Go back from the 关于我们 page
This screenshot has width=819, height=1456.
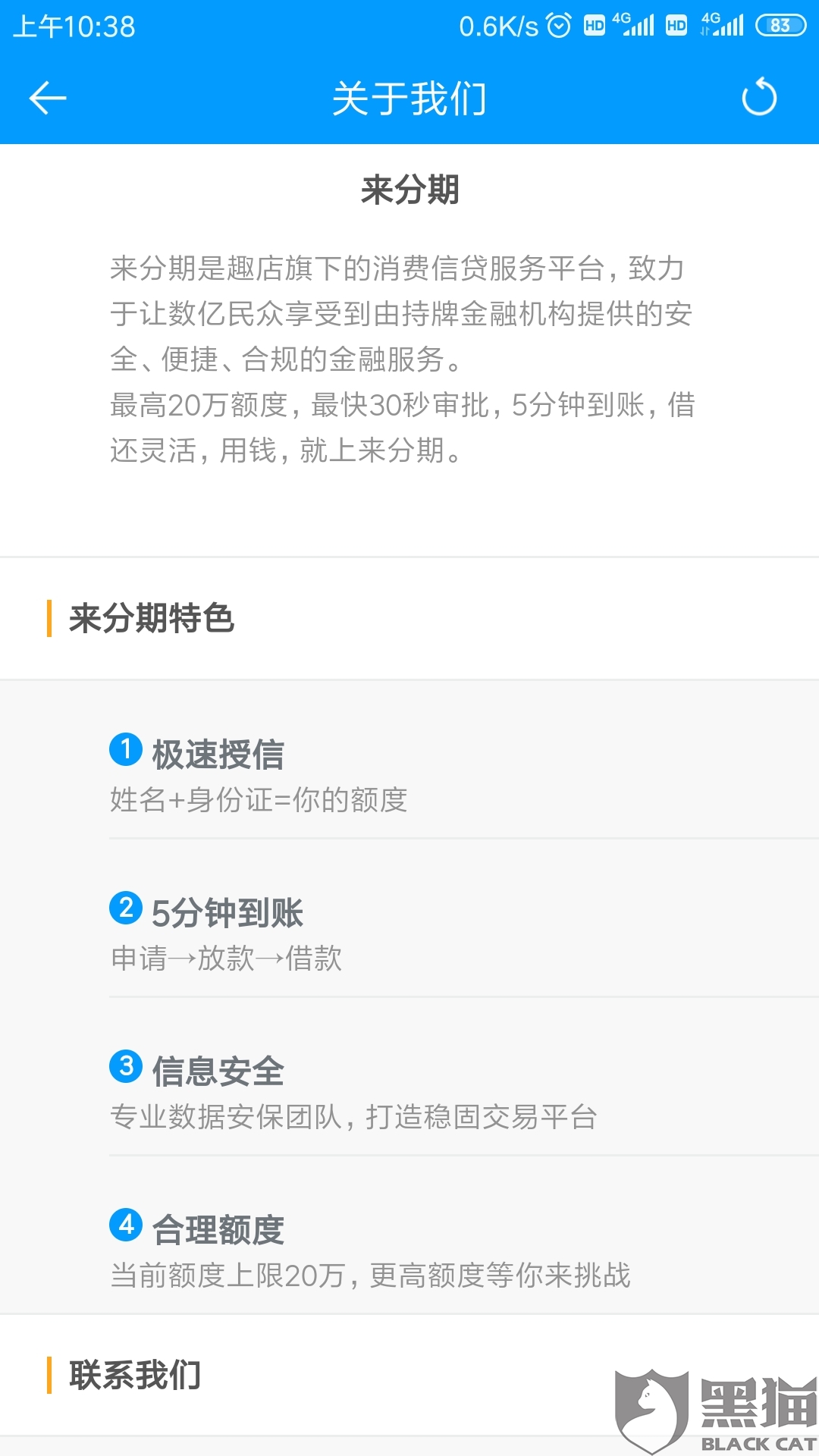[48, 98]
